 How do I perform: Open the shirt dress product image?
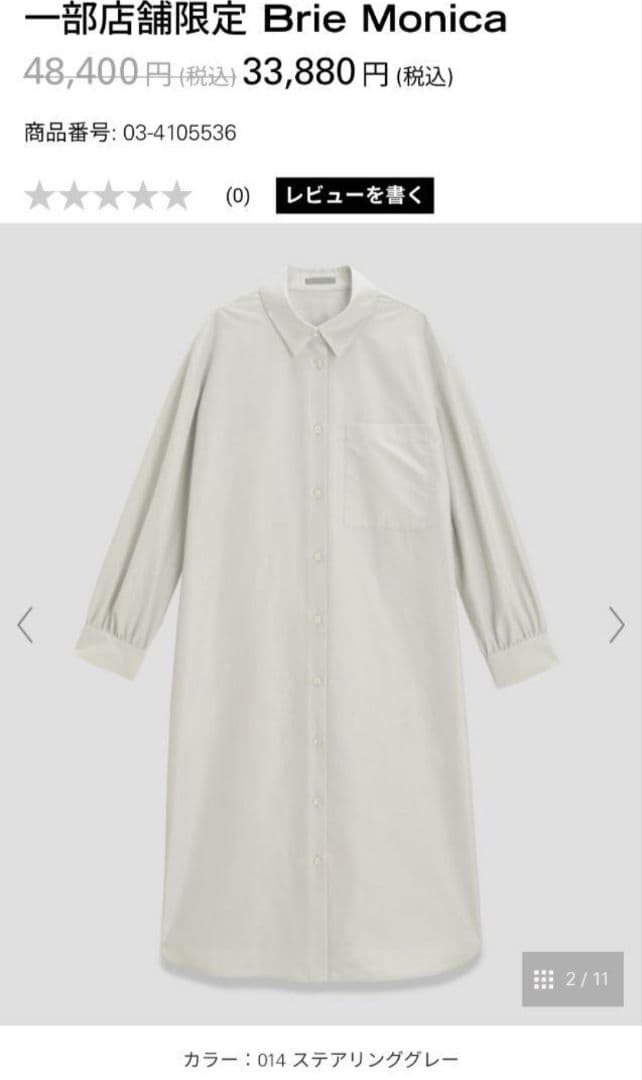click(x=320, y=600)
